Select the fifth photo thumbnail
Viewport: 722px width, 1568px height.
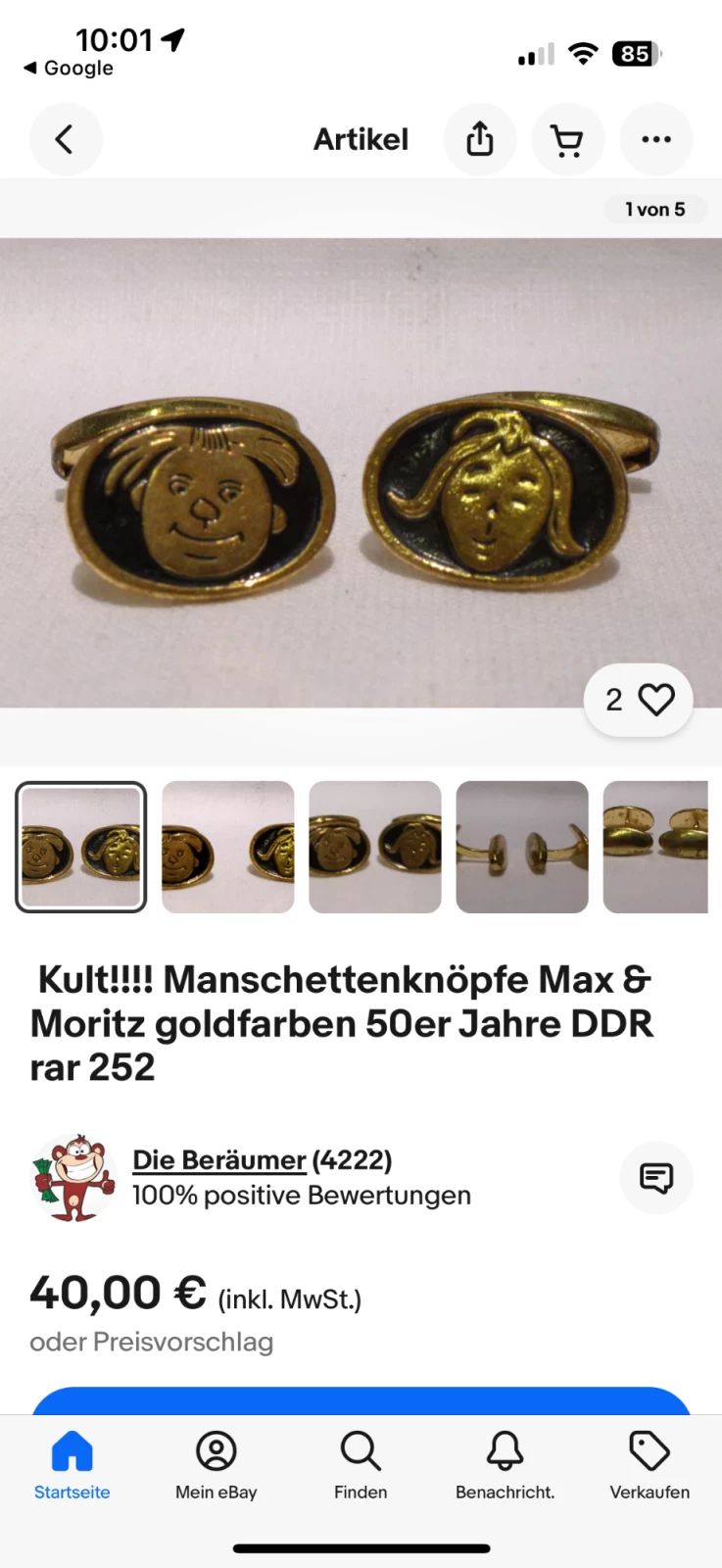pyautogui.click(x=655, y=847)
